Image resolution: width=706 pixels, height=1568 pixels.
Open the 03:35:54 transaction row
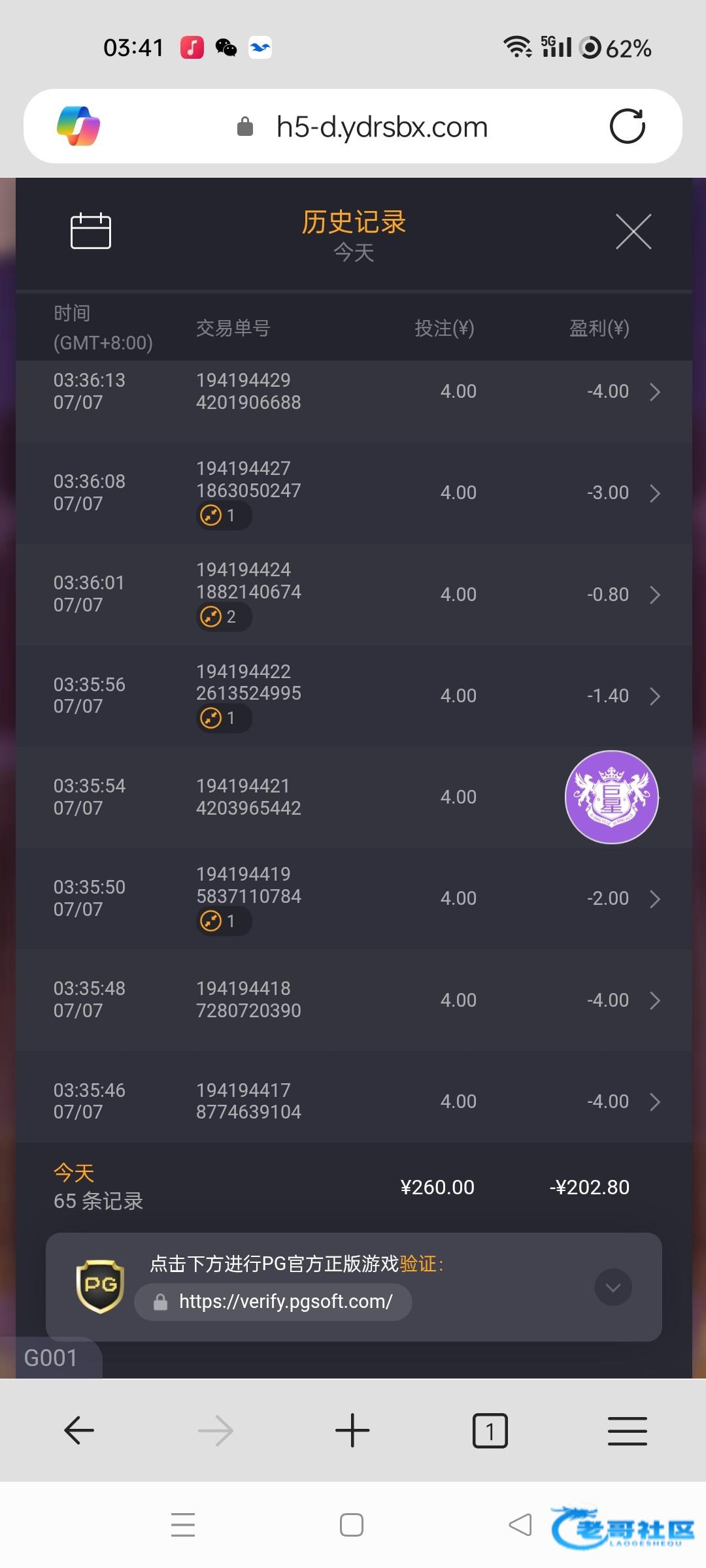(354, 797)
